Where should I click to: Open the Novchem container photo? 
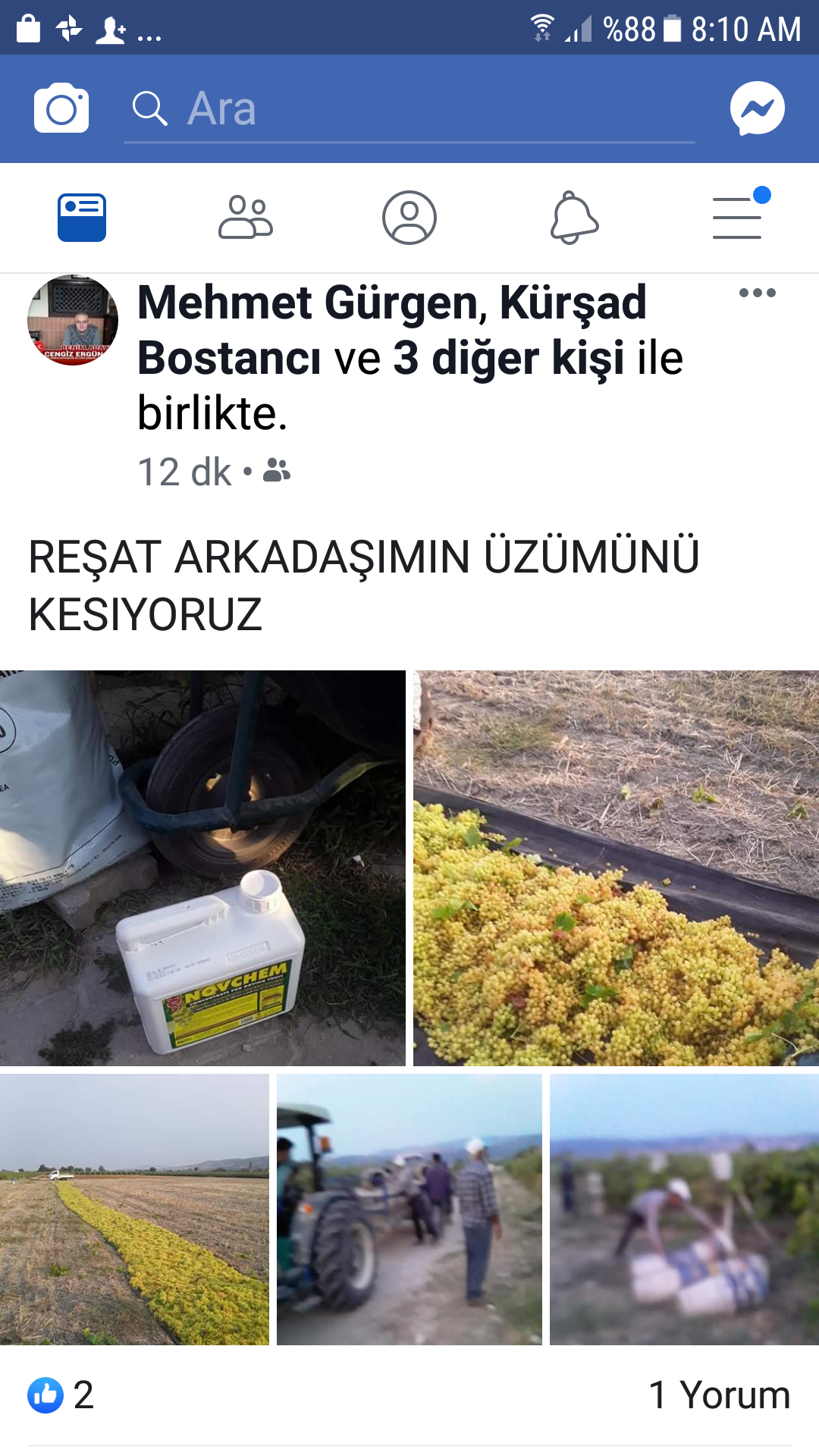pos(202,868)
